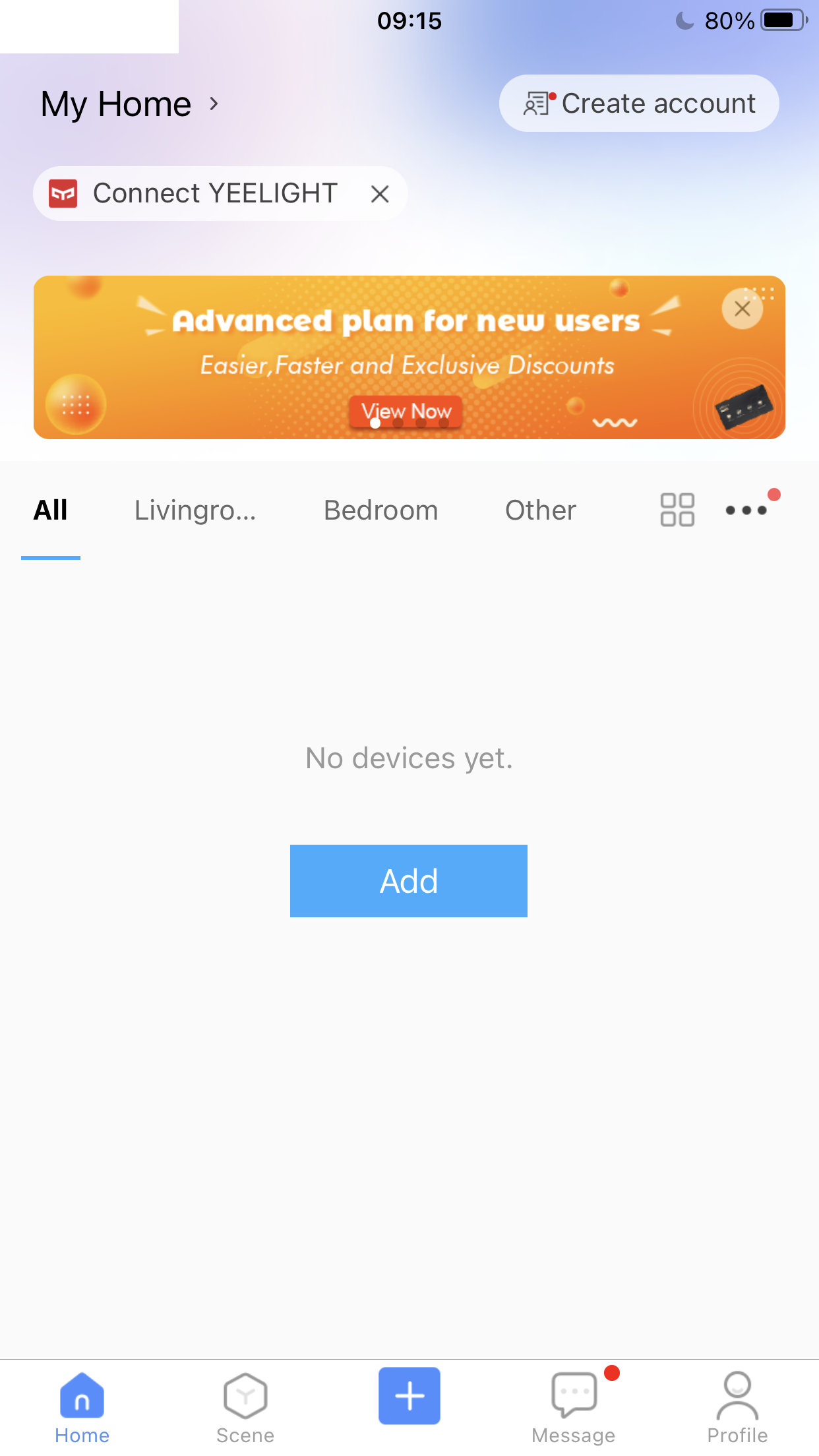Image resolution: width=819 pixels, height=1456 pixels.
Task: Tap the Create account button
Action: pos(638,104)
